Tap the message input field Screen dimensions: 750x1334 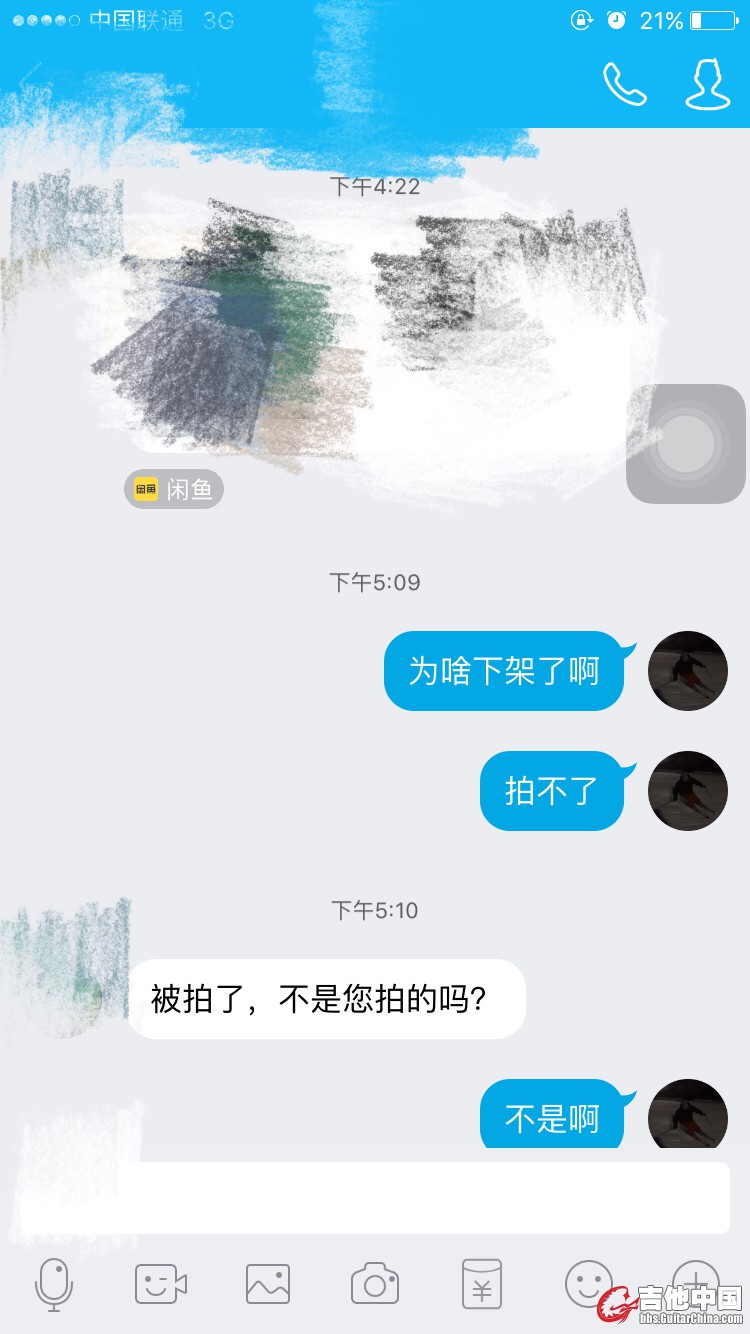click(x=375, y=1197)
